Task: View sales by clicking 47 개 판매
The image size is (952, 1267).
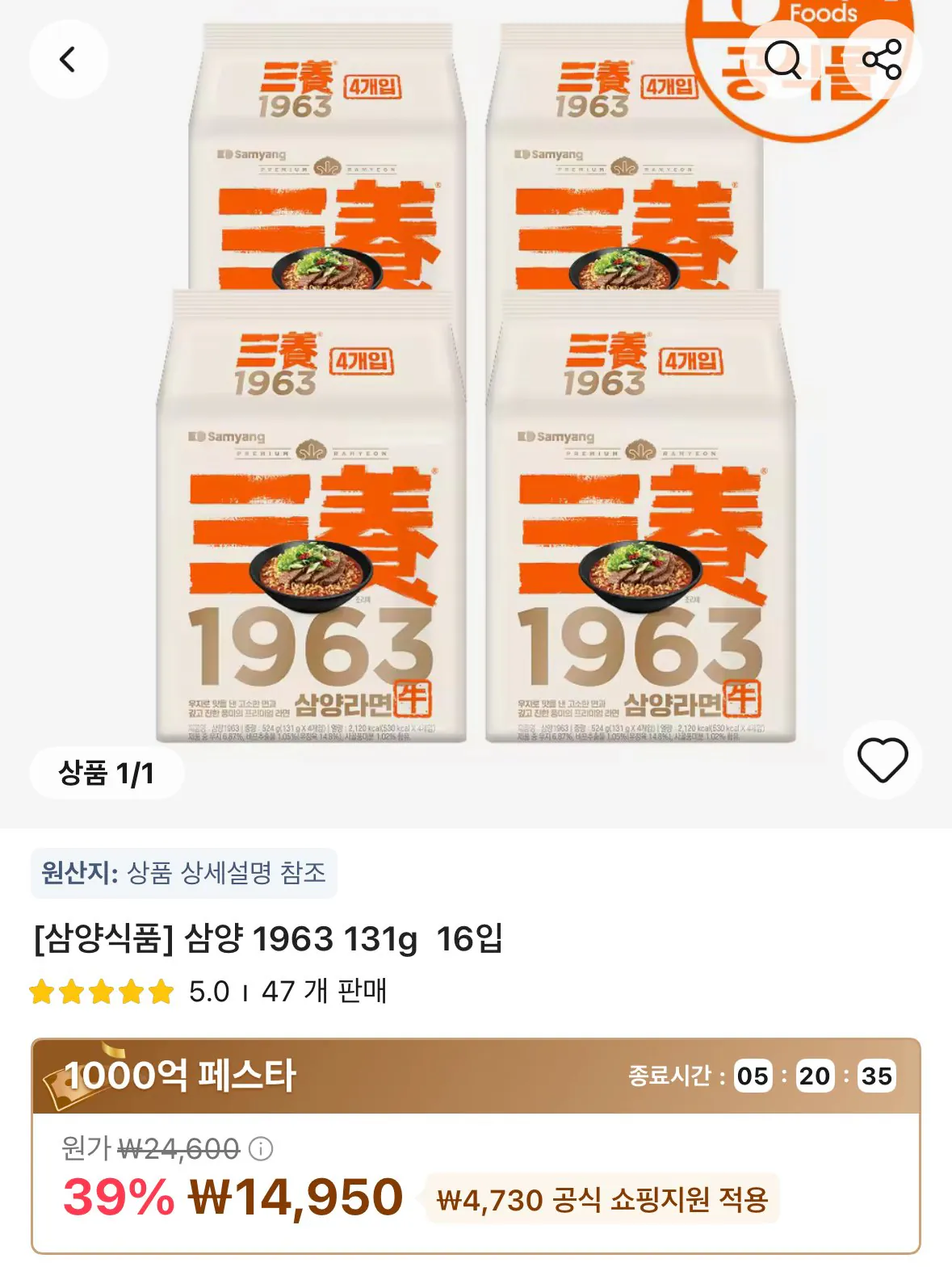Action: click(321, 989)
